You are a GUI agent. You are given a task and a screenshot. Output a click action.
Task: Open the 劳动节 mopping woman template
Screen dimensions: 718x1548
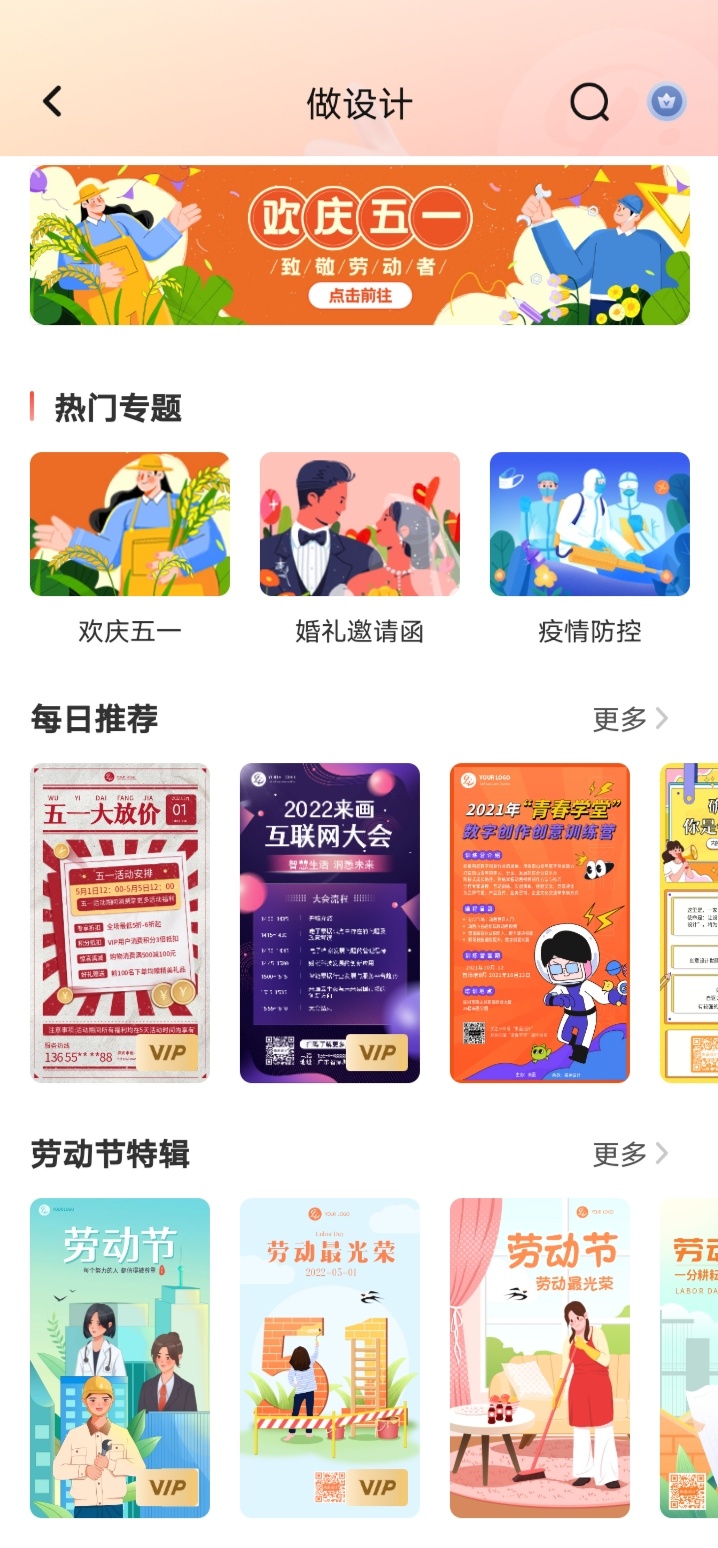pos(540,1357)
